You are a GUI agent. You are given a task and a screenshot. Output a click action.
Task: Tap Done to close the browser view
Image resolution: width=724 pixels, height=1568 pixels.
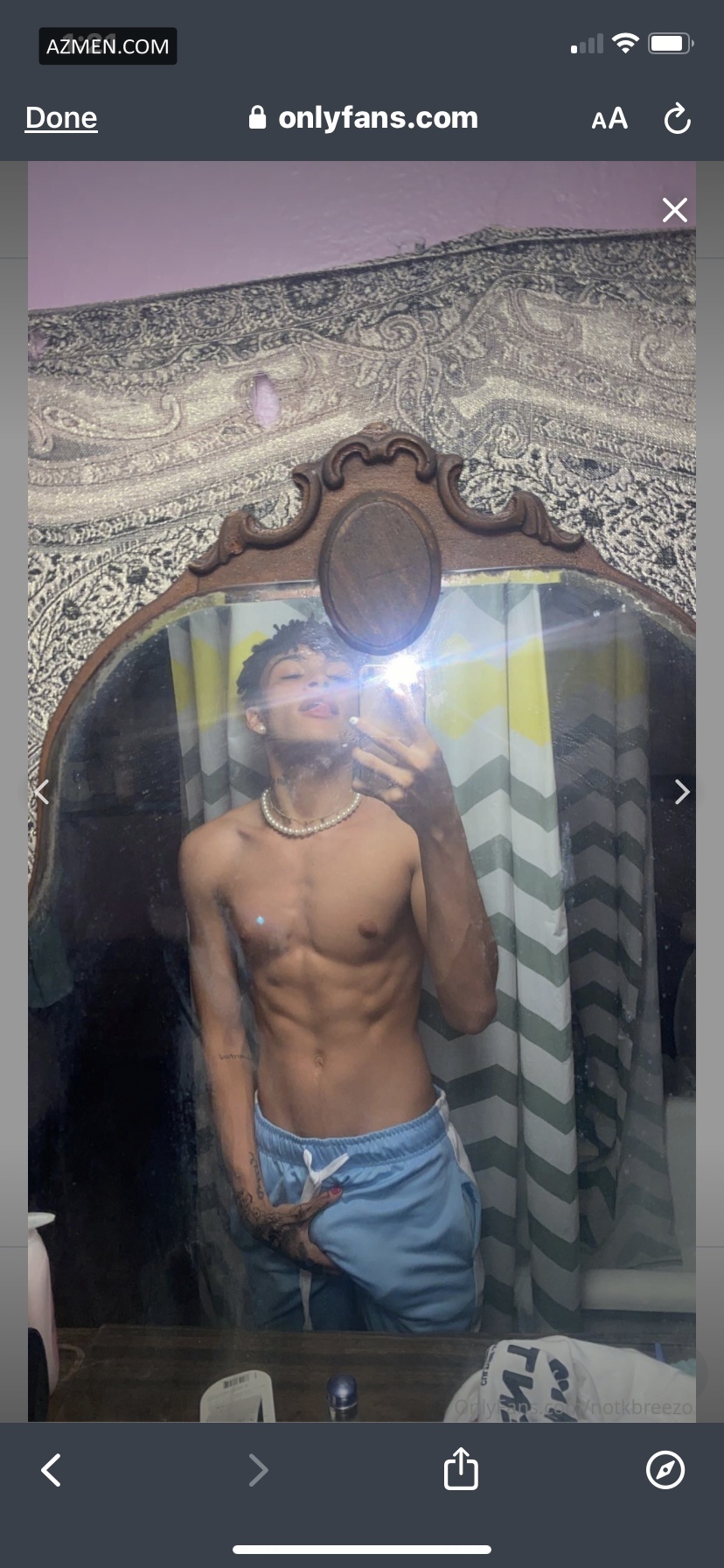click(x=61, y=118)
